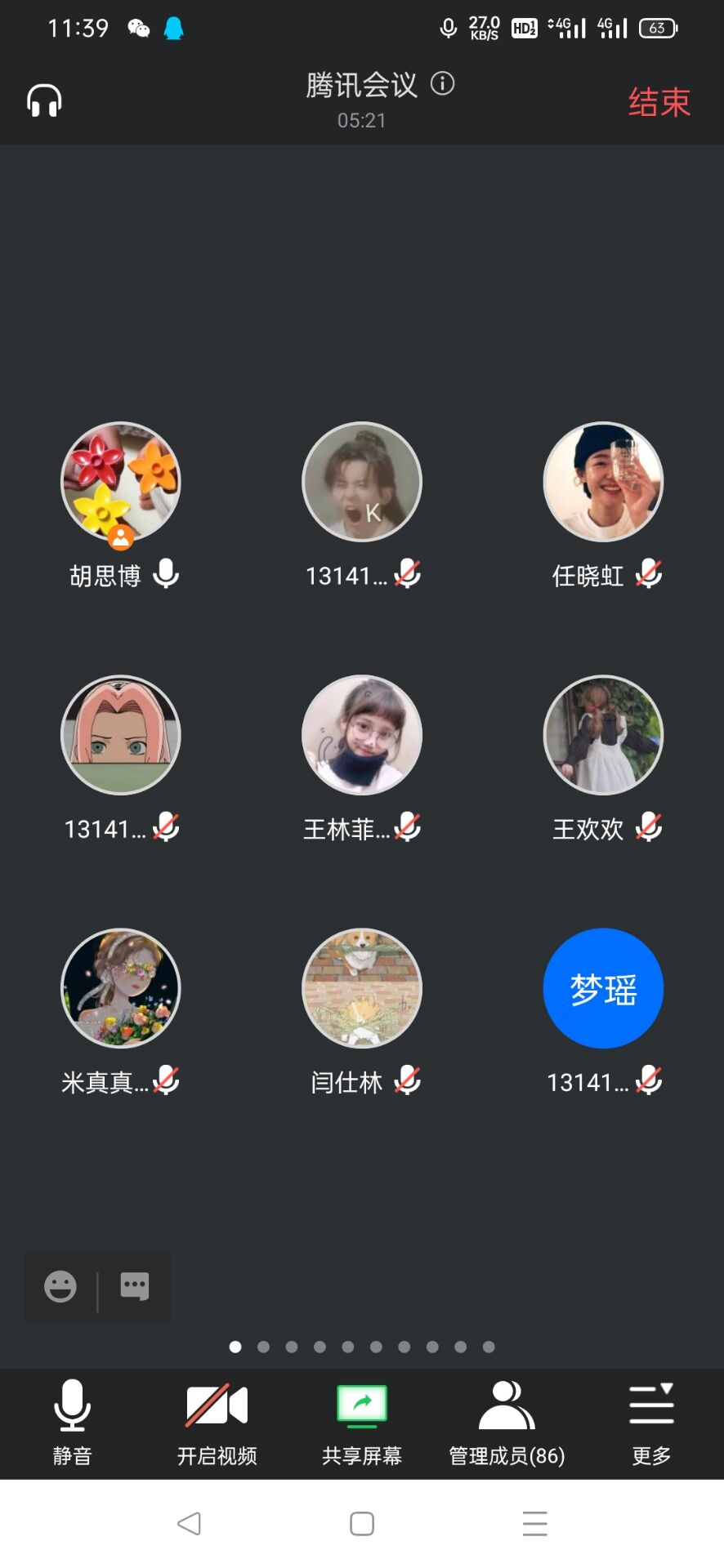This screenshot has height=1568, width=724.
Task: Select the blue 梦瑶 avatar
Action: click(603, 988)
